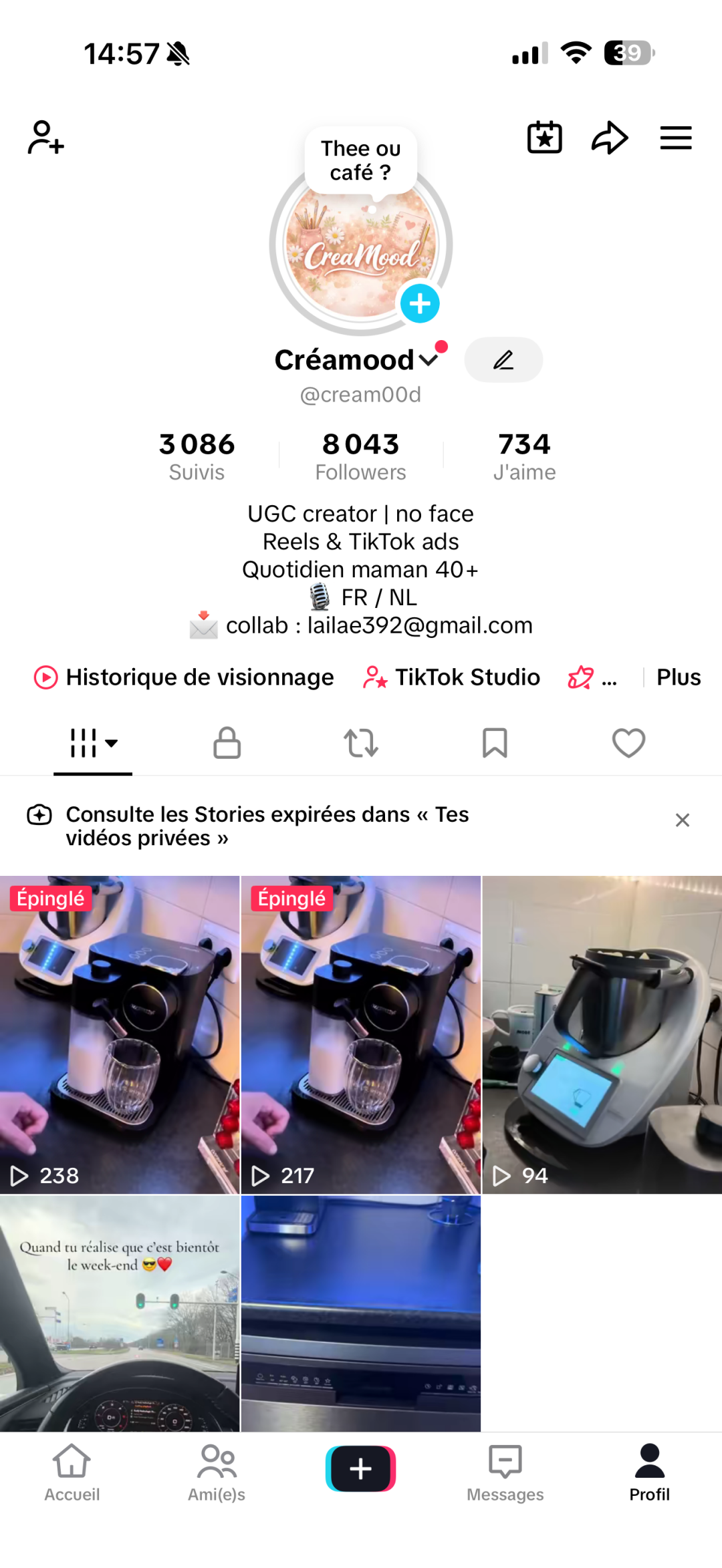Edit the profile with pencil button
Image resolution: width=722 pixels, height=1568 pixels.
(x=503, y=360)
